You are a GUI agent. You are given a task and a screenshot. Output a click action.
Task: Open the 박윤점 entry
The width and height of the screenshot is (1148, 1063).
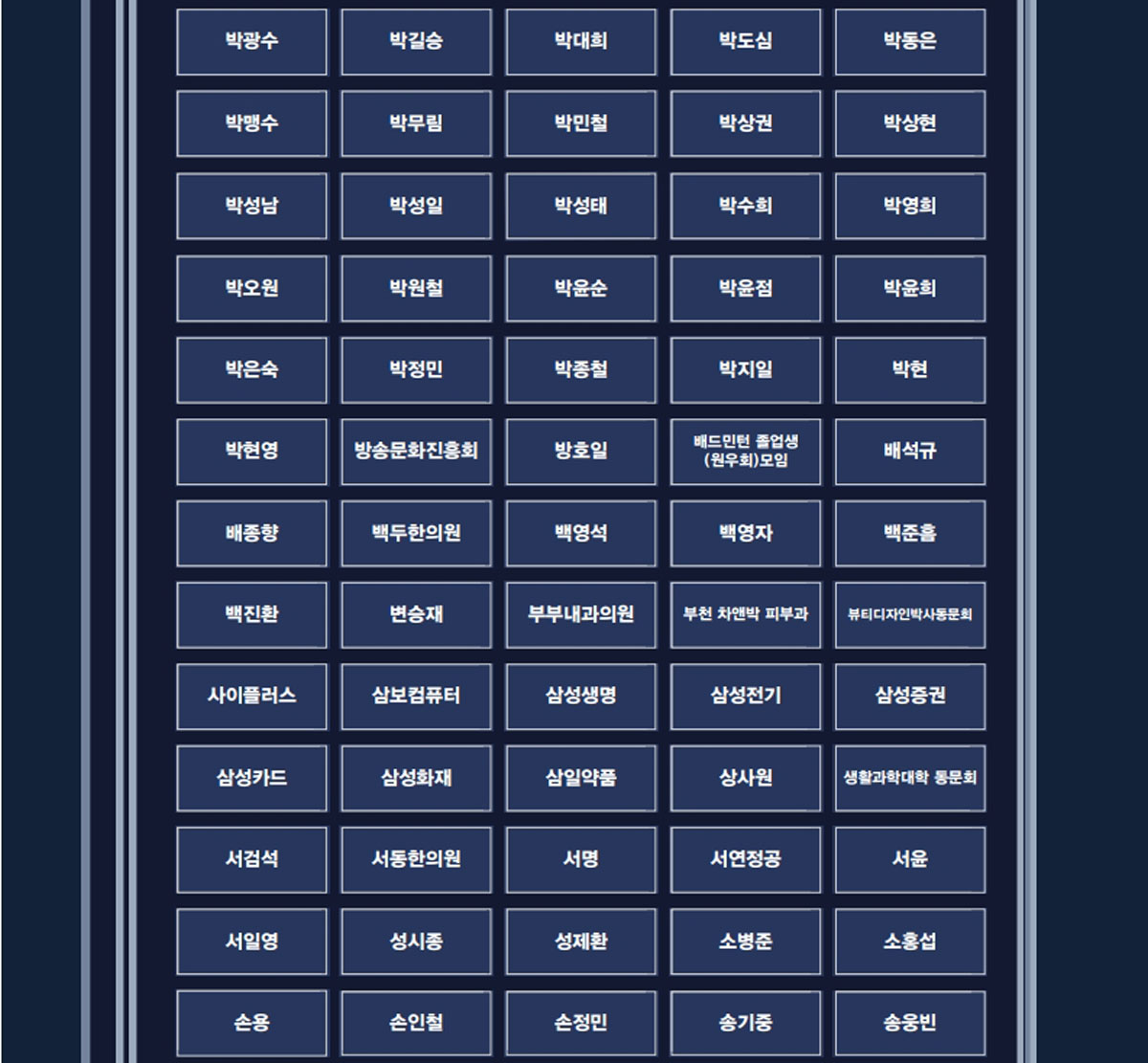745,288
